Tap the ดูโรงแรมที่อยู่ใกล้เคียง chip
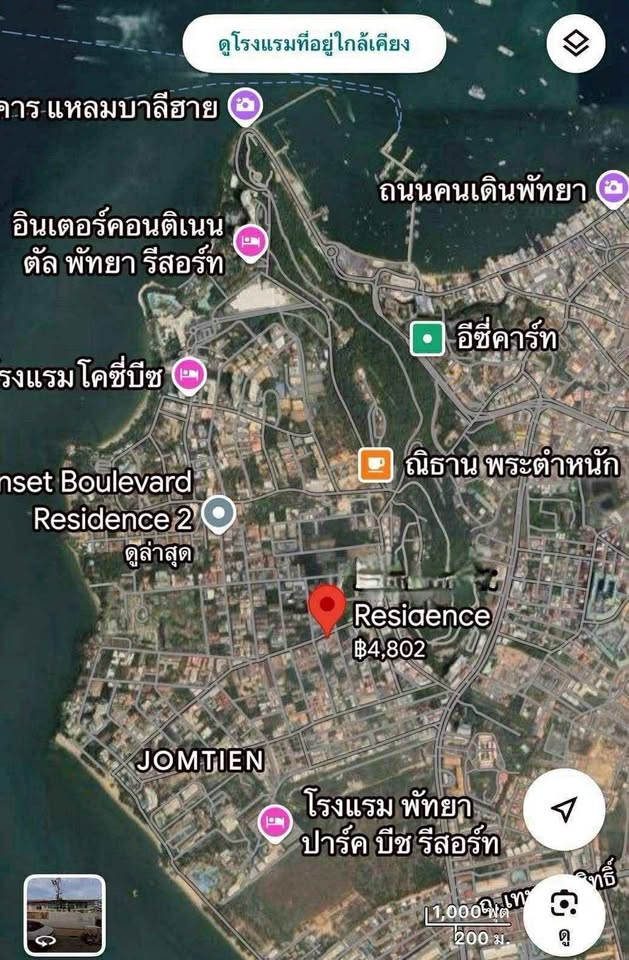 (x=314, y=44)
